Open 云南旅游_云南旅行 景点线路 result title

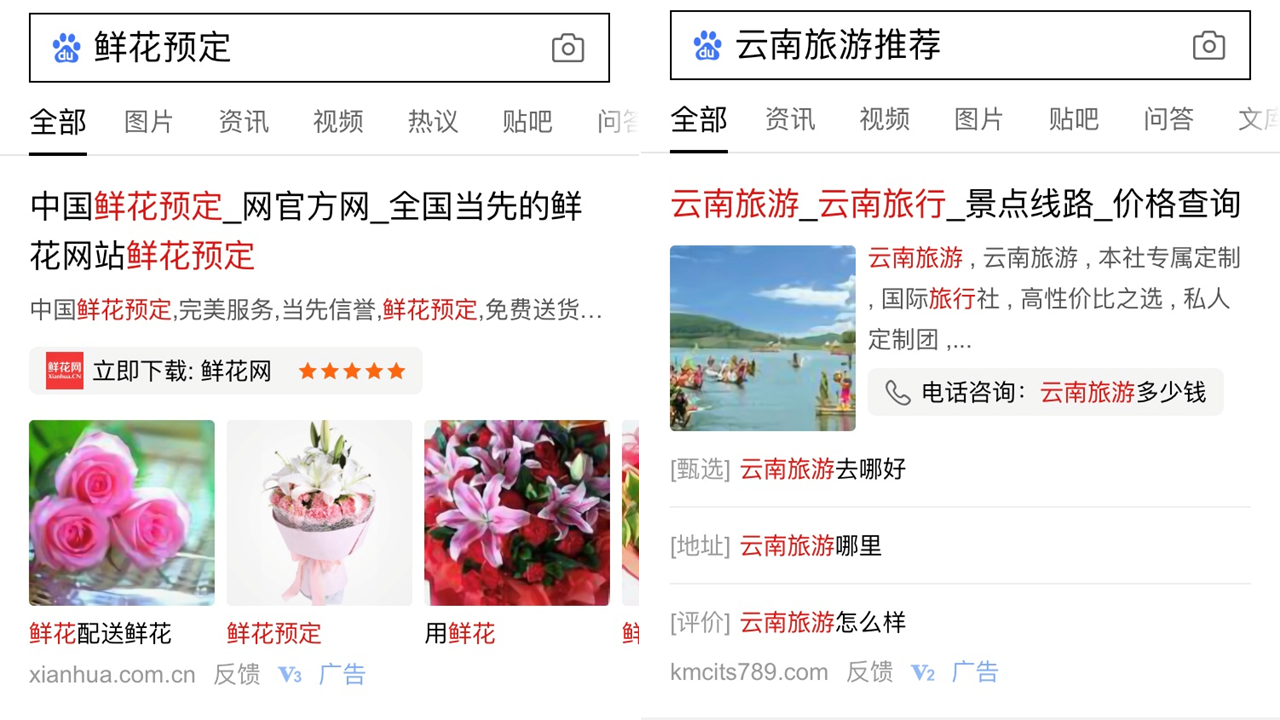(x=955, y=204)
